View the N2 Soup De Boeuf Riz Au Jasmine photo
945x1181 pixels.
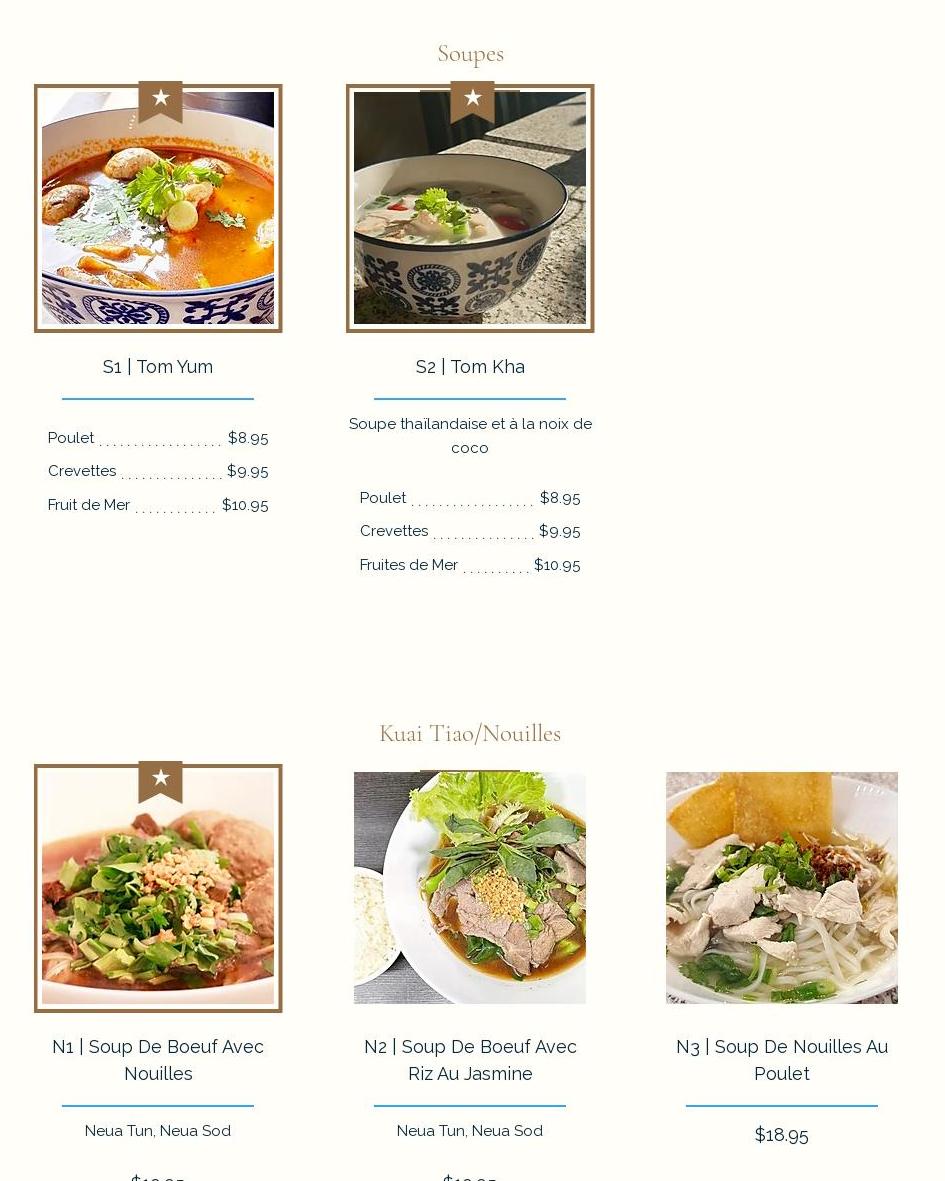point(470,888)
